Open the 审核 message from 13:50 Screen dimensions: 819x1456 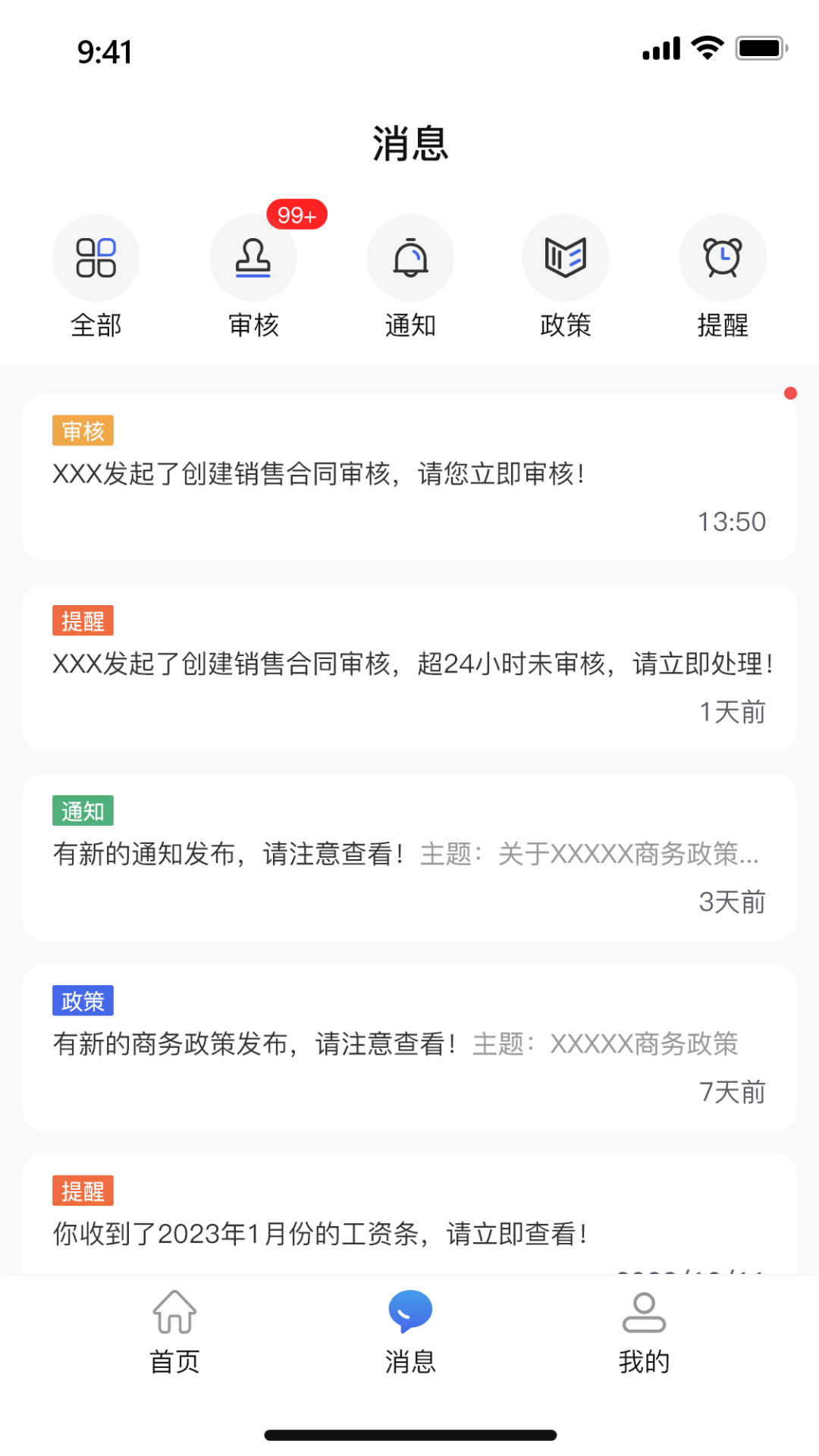[409, 477]
